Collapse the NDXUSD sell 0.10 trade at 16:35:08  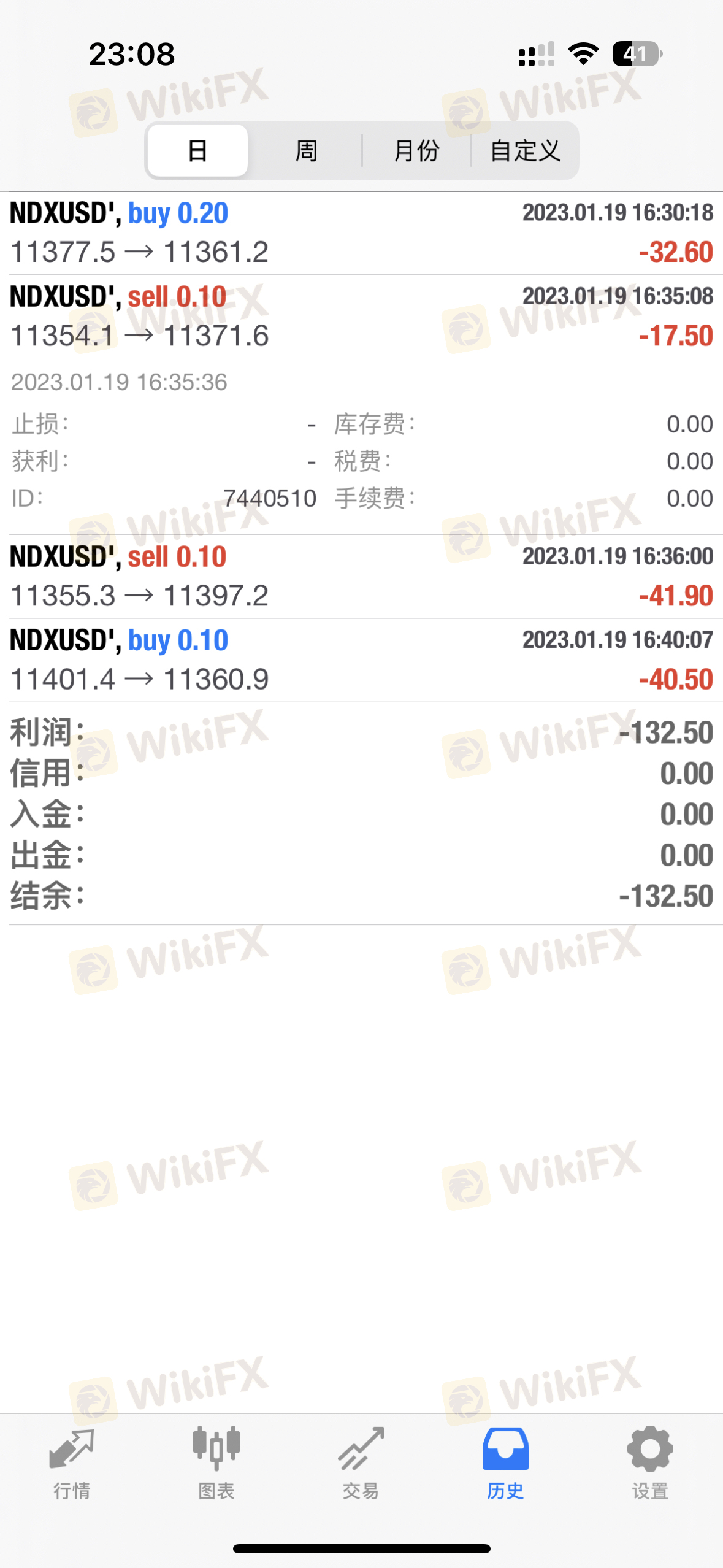[361, 405]
